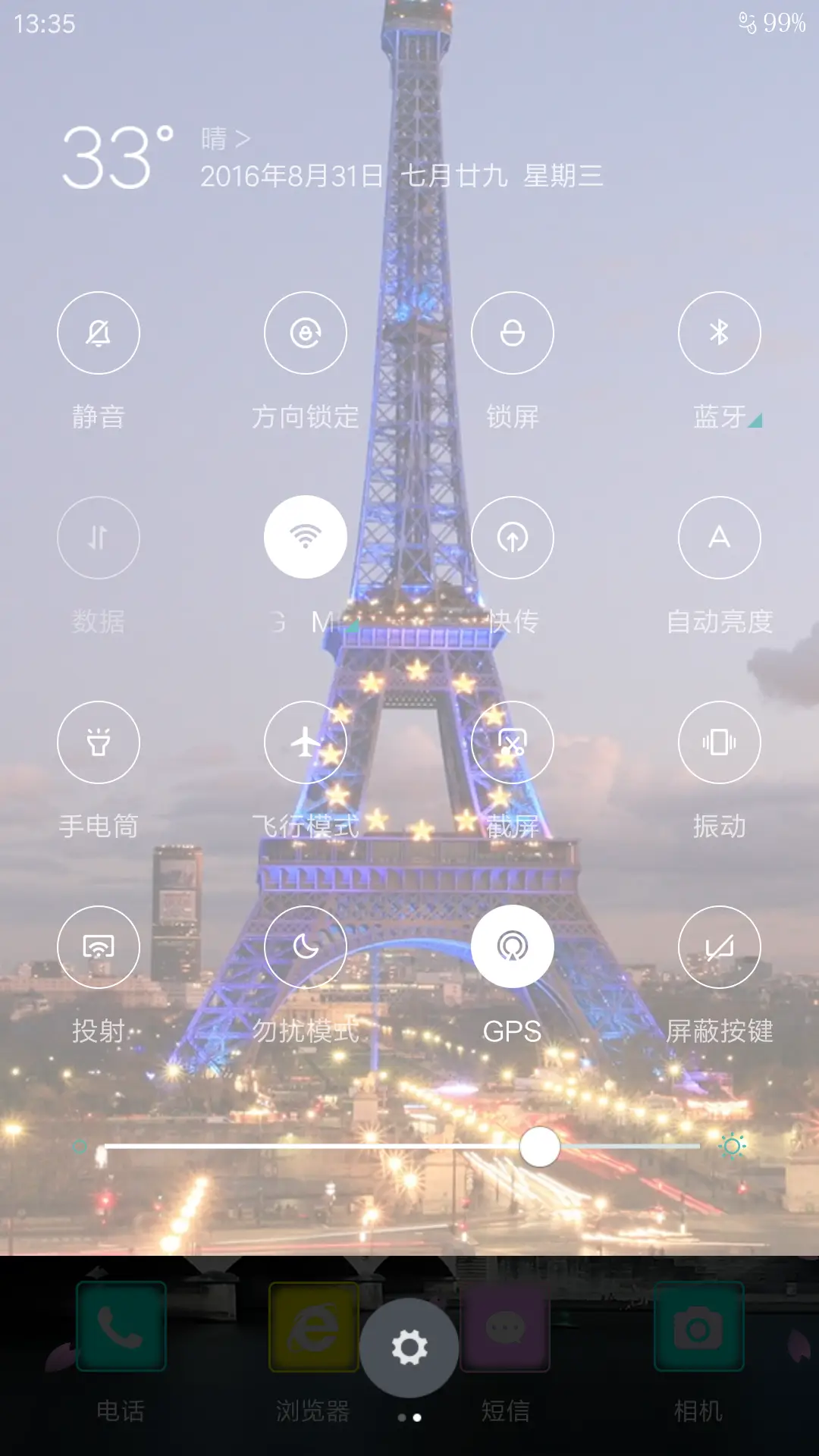The image size is (819, 1456).
Task: Turn on the flashlight
Action: (x=99, y=742)
